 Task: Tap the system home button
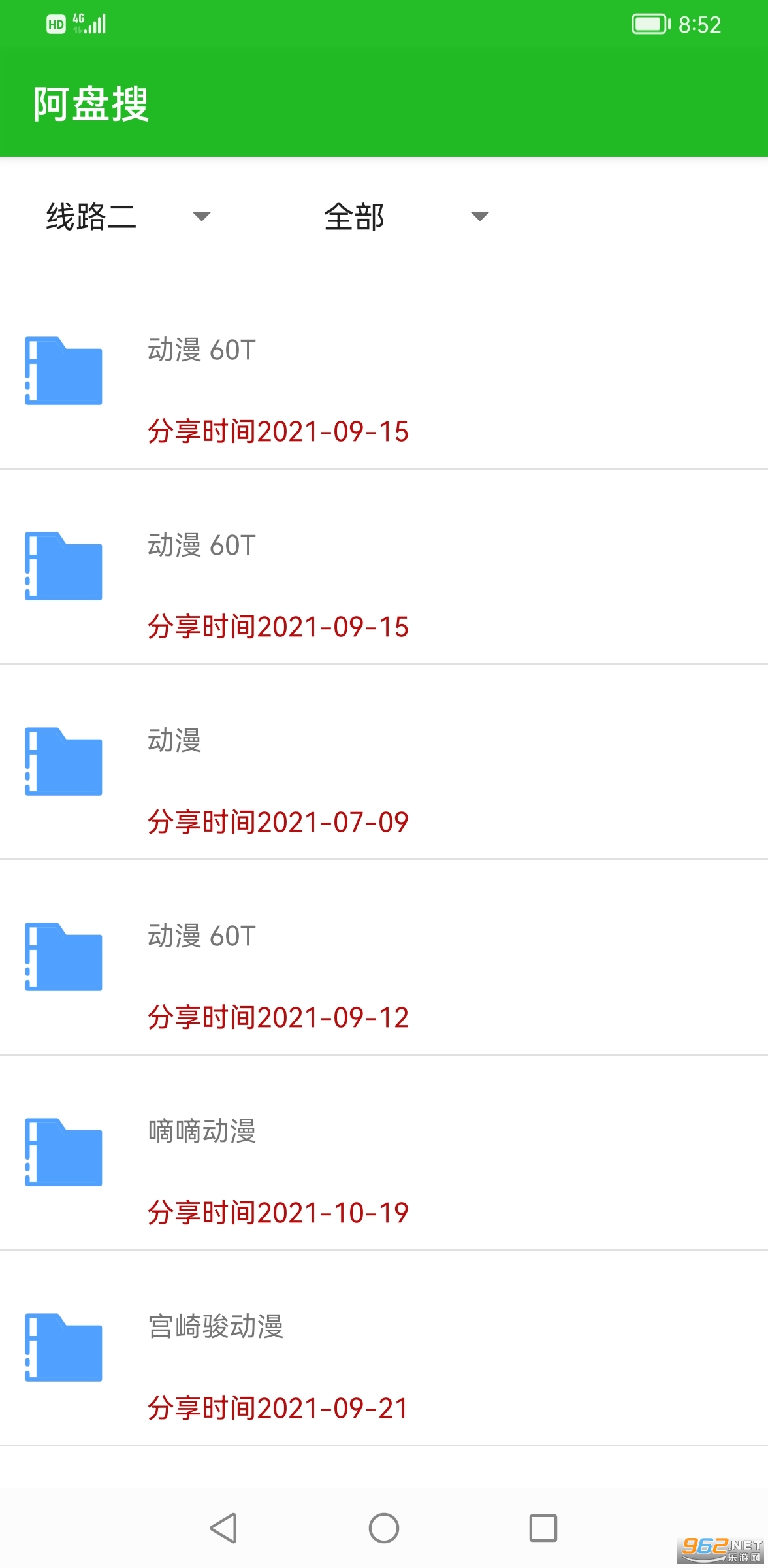click(x=384, y=1528)
